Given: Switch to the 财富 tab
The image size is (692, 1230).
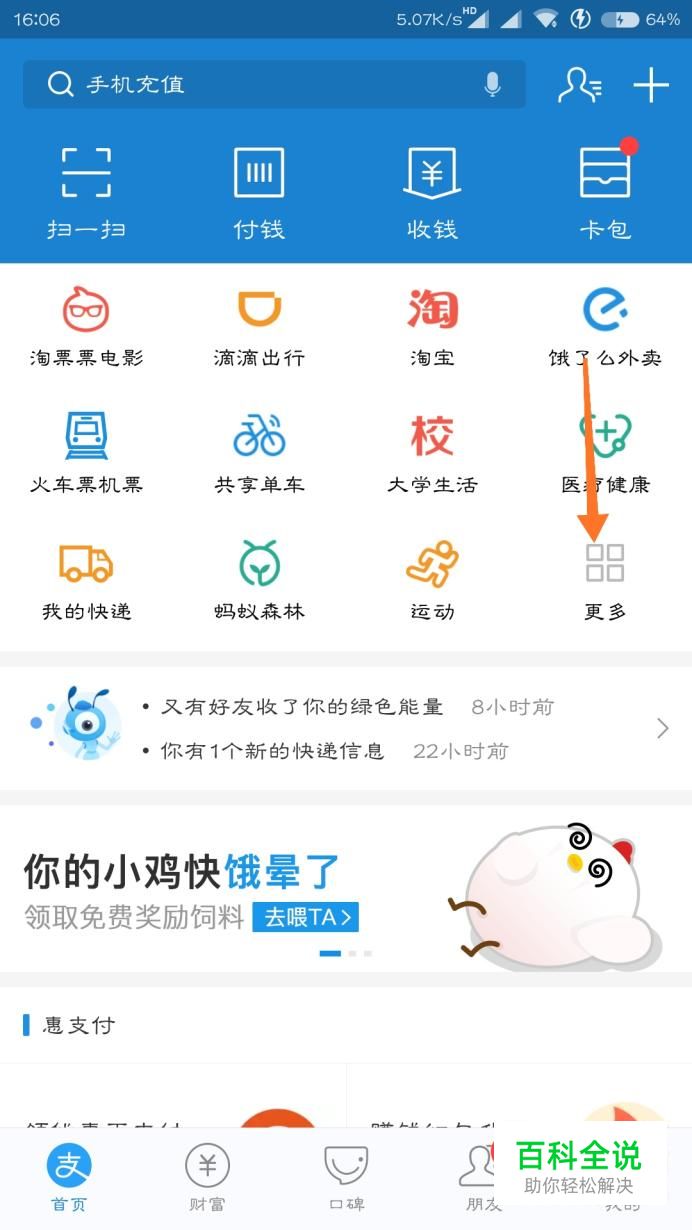Looking at the screenshot, I should [207, 1178].
